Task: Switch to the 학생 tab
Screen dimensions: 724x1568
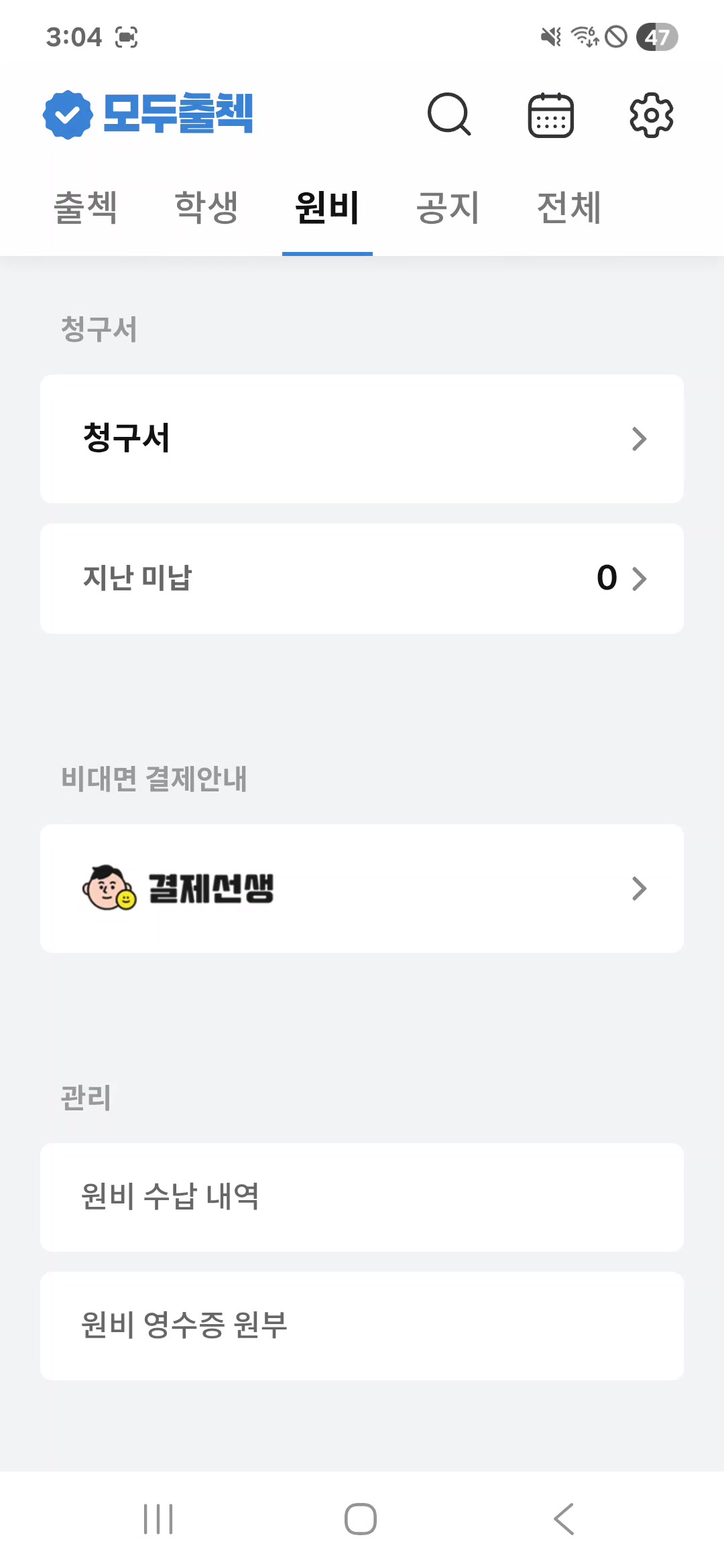Action: pos(206,208)
